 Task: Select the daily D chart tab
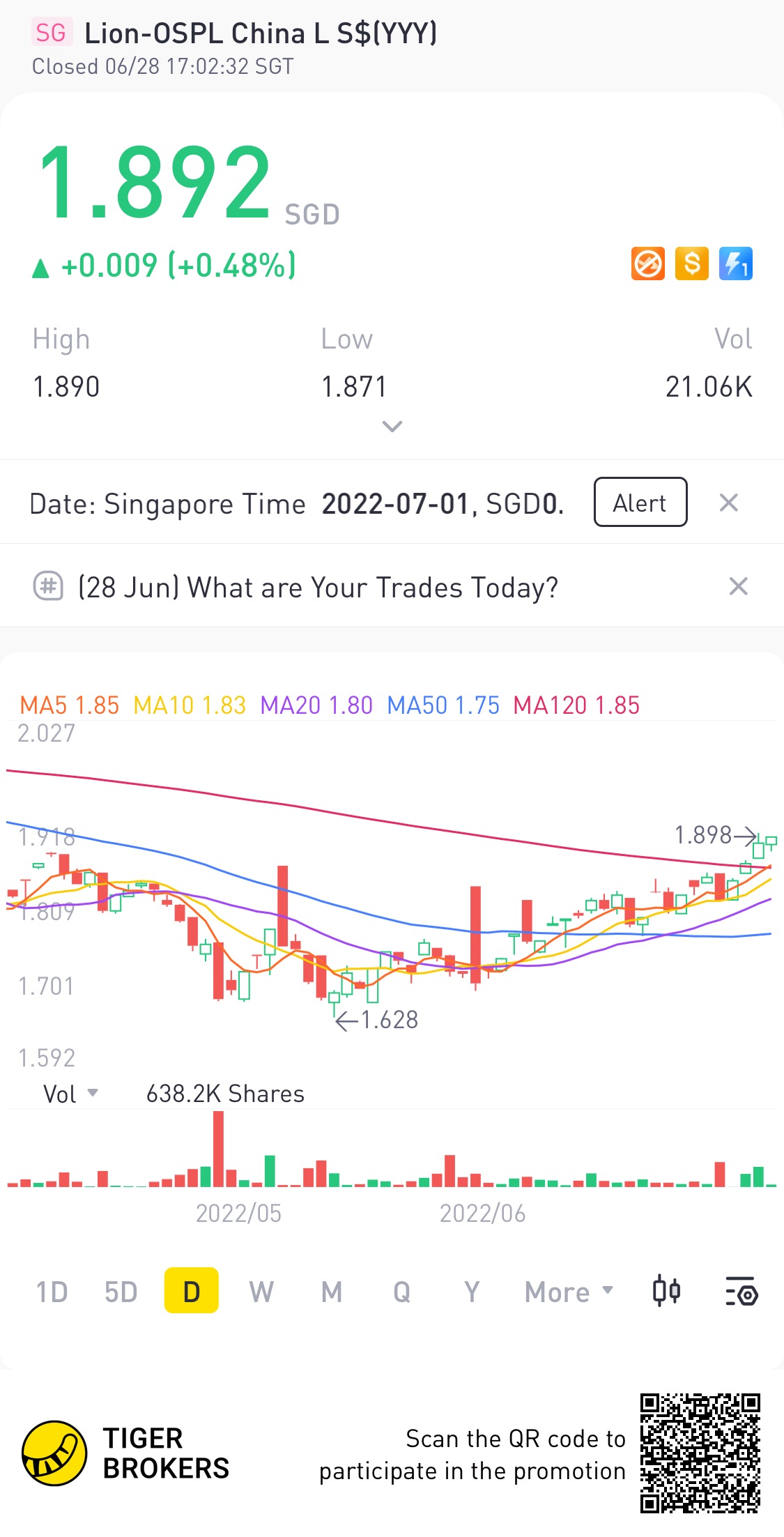191,1291
